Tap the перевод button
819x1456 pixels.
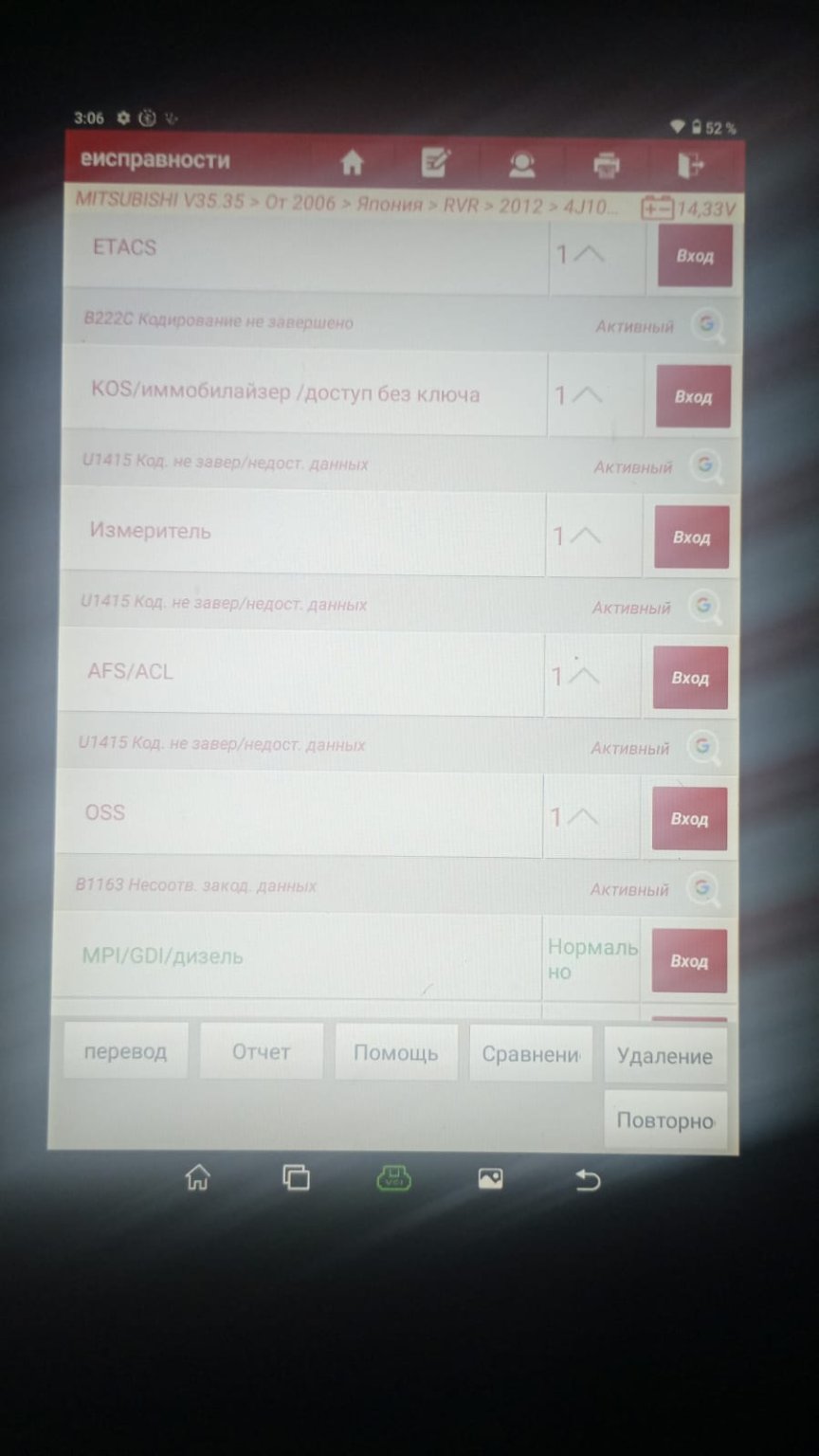click(125, 1051)
